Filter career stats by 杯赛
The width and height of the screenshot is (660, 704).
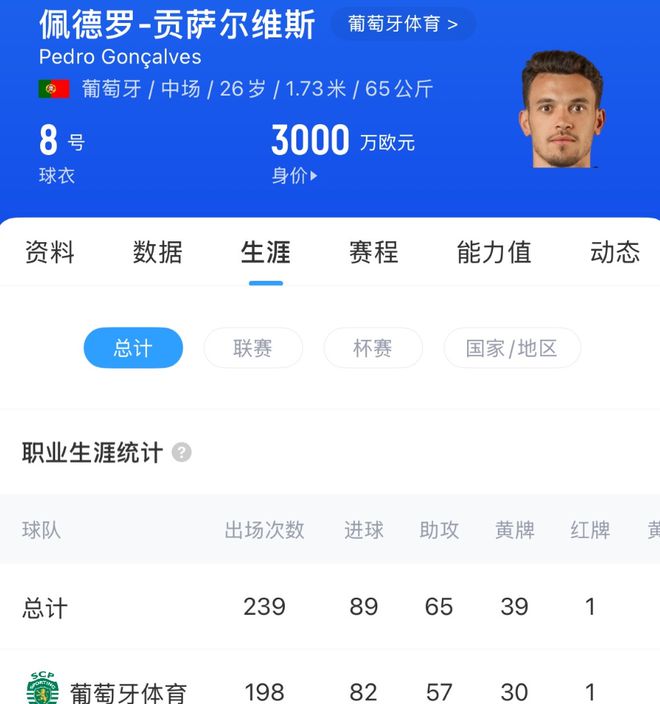click(x=373, y=348)
